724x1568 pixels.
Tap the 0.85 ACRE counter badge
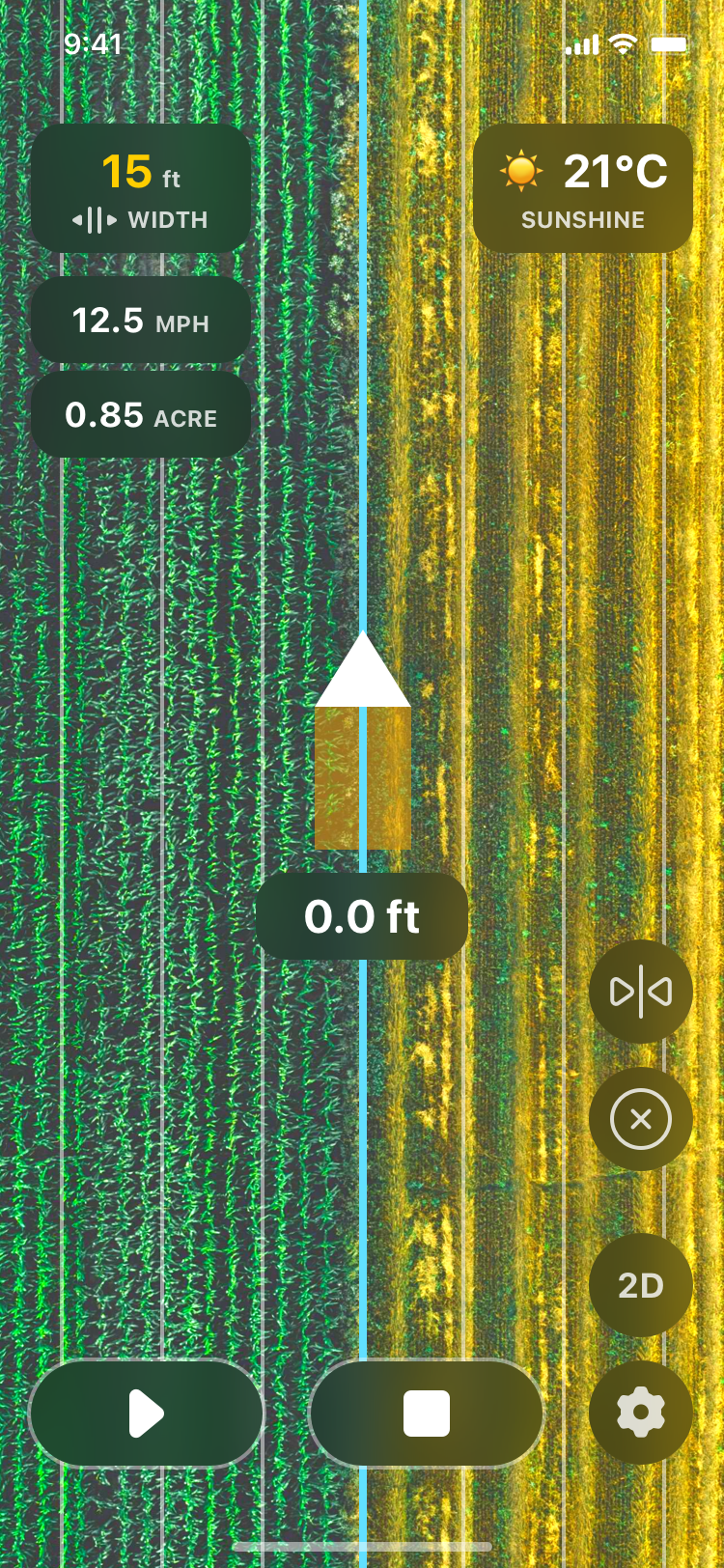[x=140, y=415]
